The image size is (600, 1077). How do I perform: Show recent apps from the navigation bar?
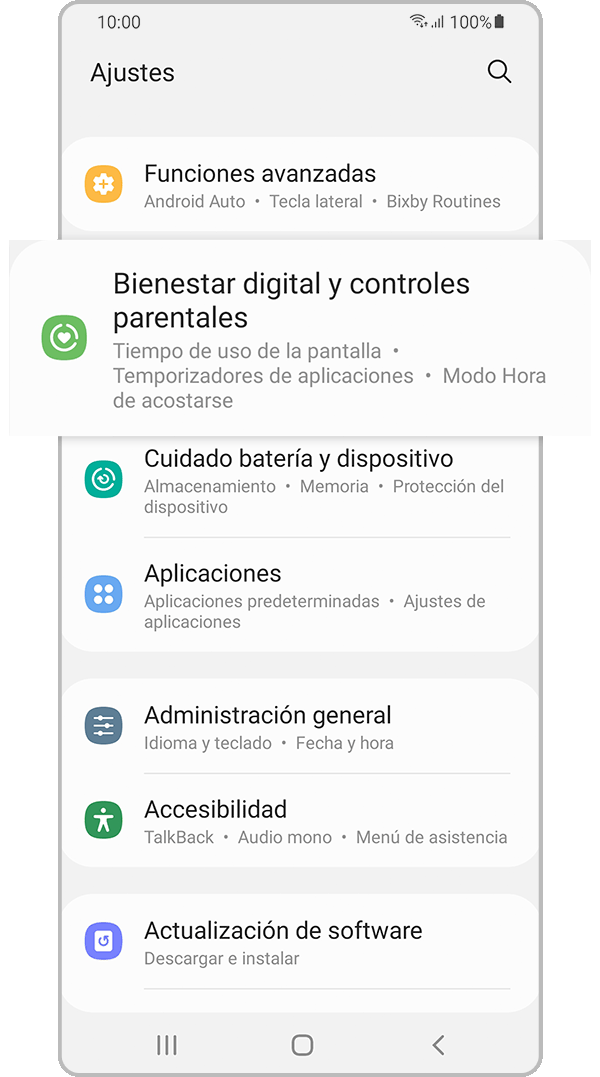click(x=167, y=1045)
